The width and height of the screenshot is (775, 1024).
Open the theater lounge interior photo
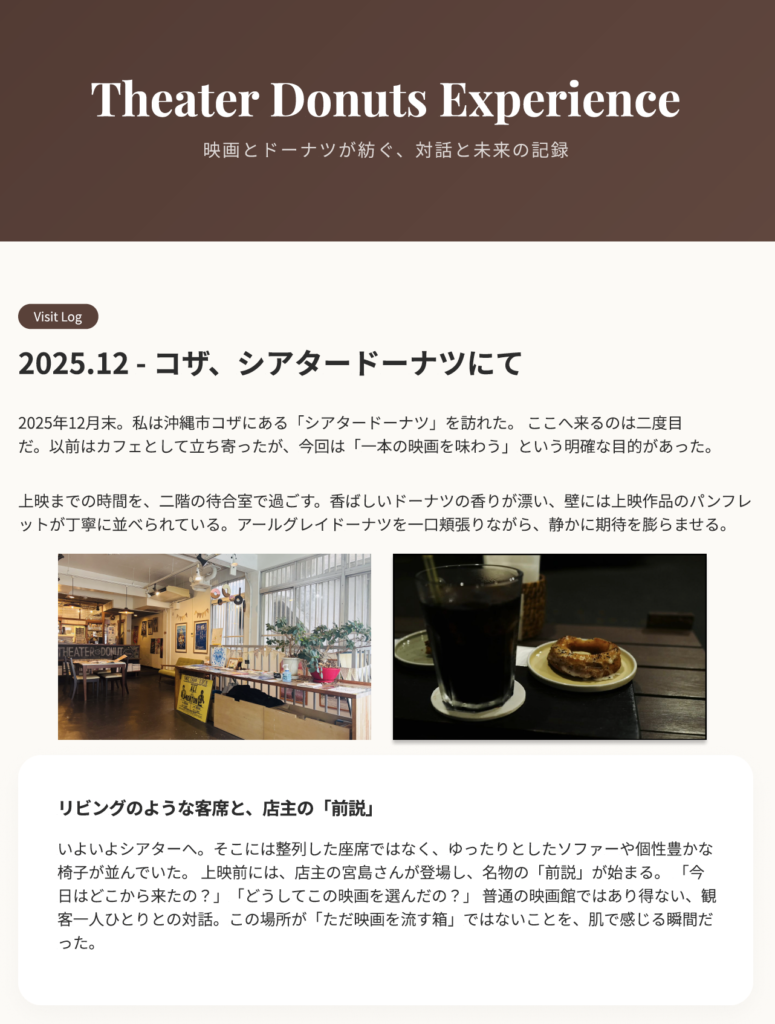point(214,647)
